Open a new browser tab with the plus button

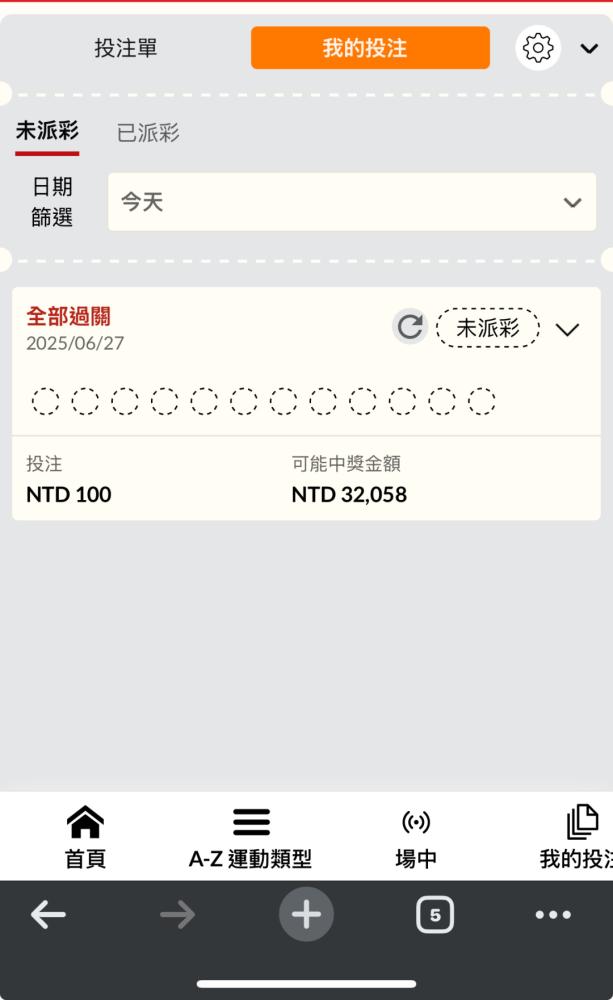coord(306,915)
